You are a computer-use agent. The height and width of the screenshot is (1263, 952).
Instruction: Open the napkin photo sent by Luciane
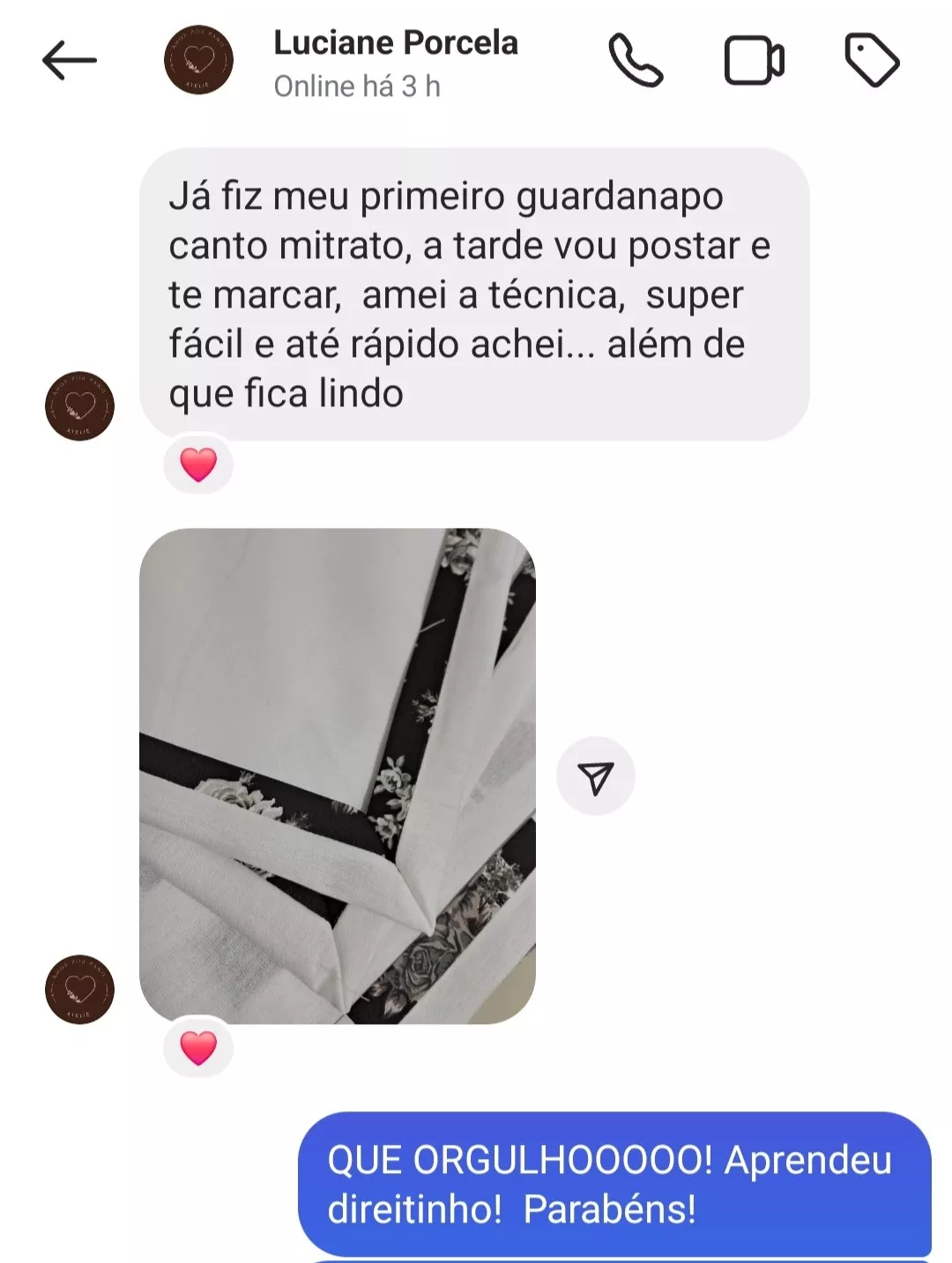338,776
